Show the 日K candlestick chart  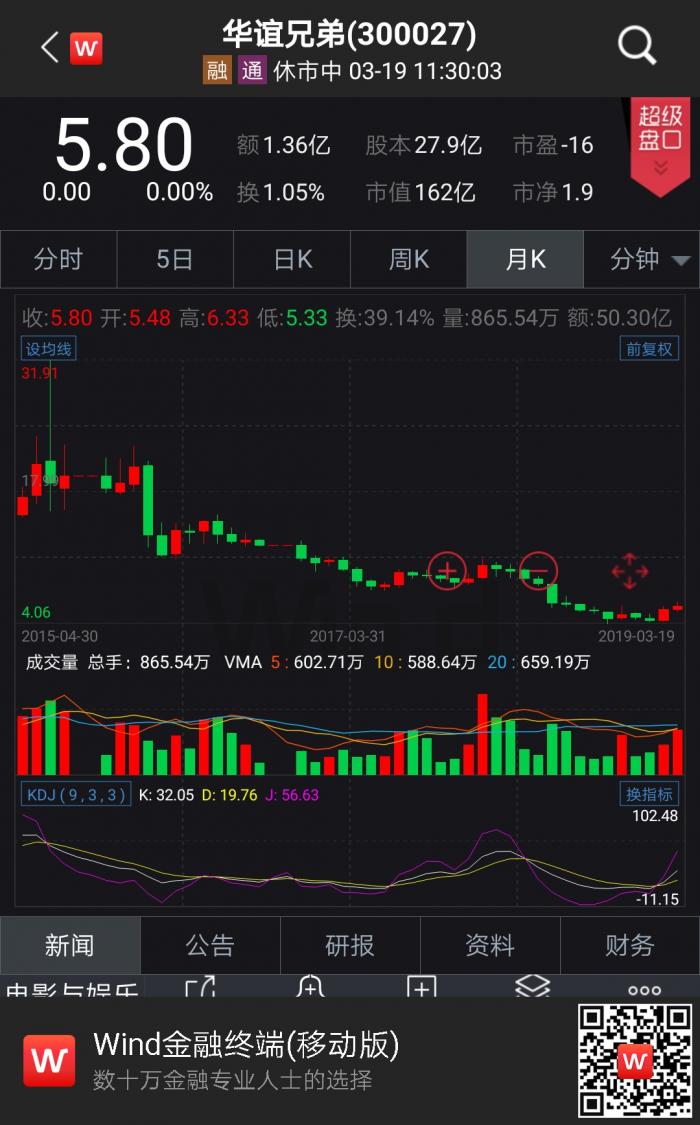[x=292, y=260]
